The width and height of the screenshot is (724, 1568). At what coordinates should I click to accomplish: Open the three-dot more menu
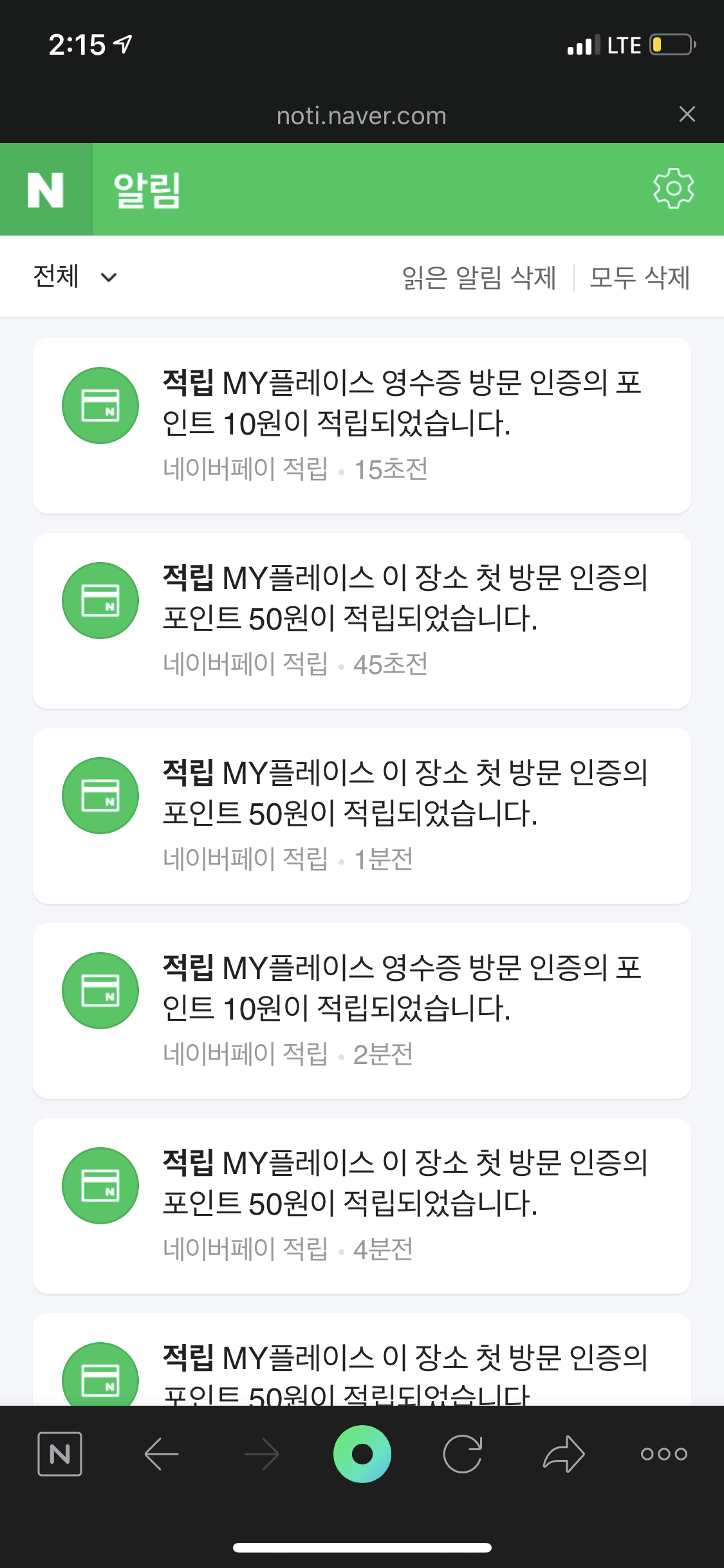click(664, 1454)
